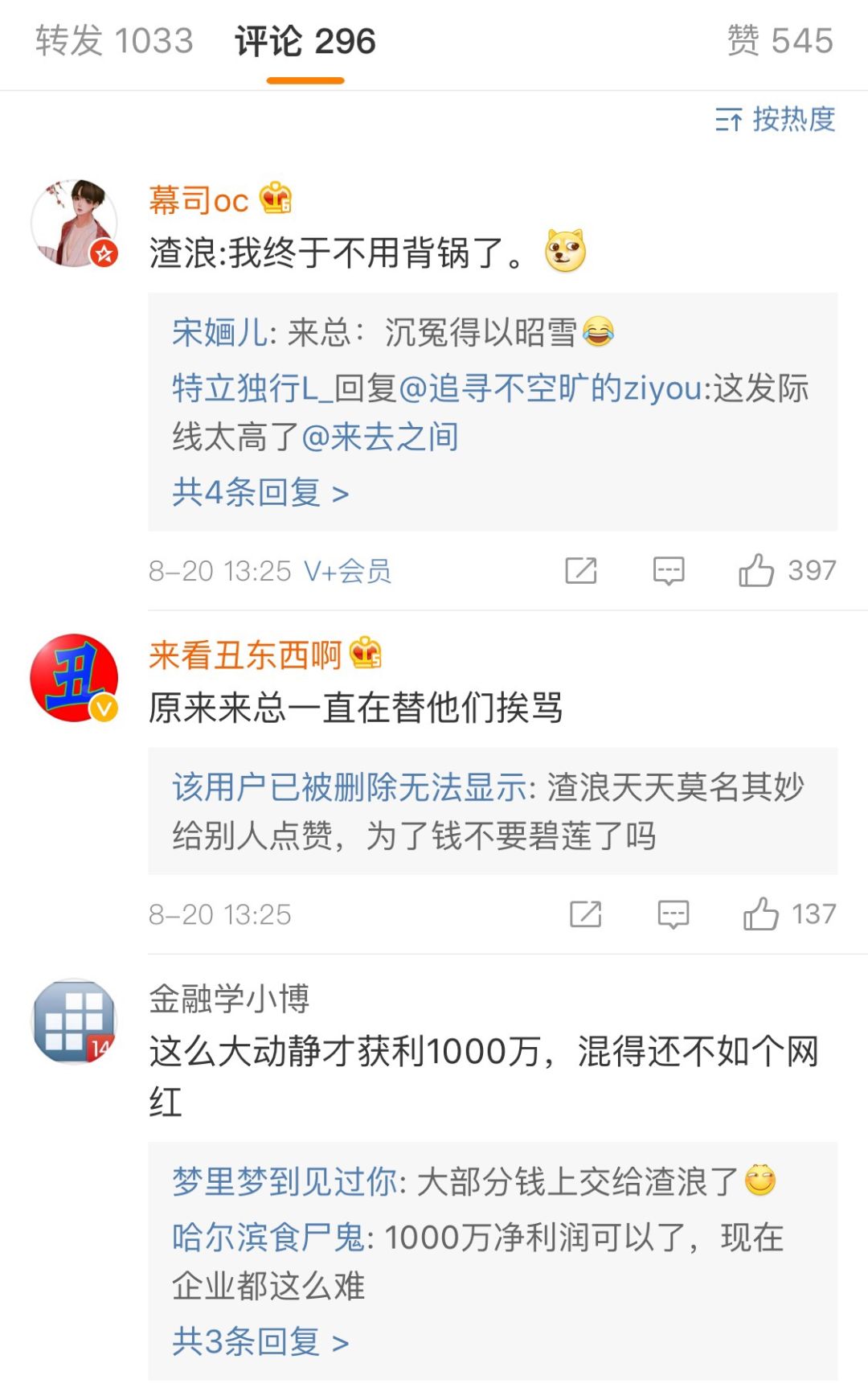
Task: Open 哈尔滨食尸鬼's profile link
Action: point(268,1237)
